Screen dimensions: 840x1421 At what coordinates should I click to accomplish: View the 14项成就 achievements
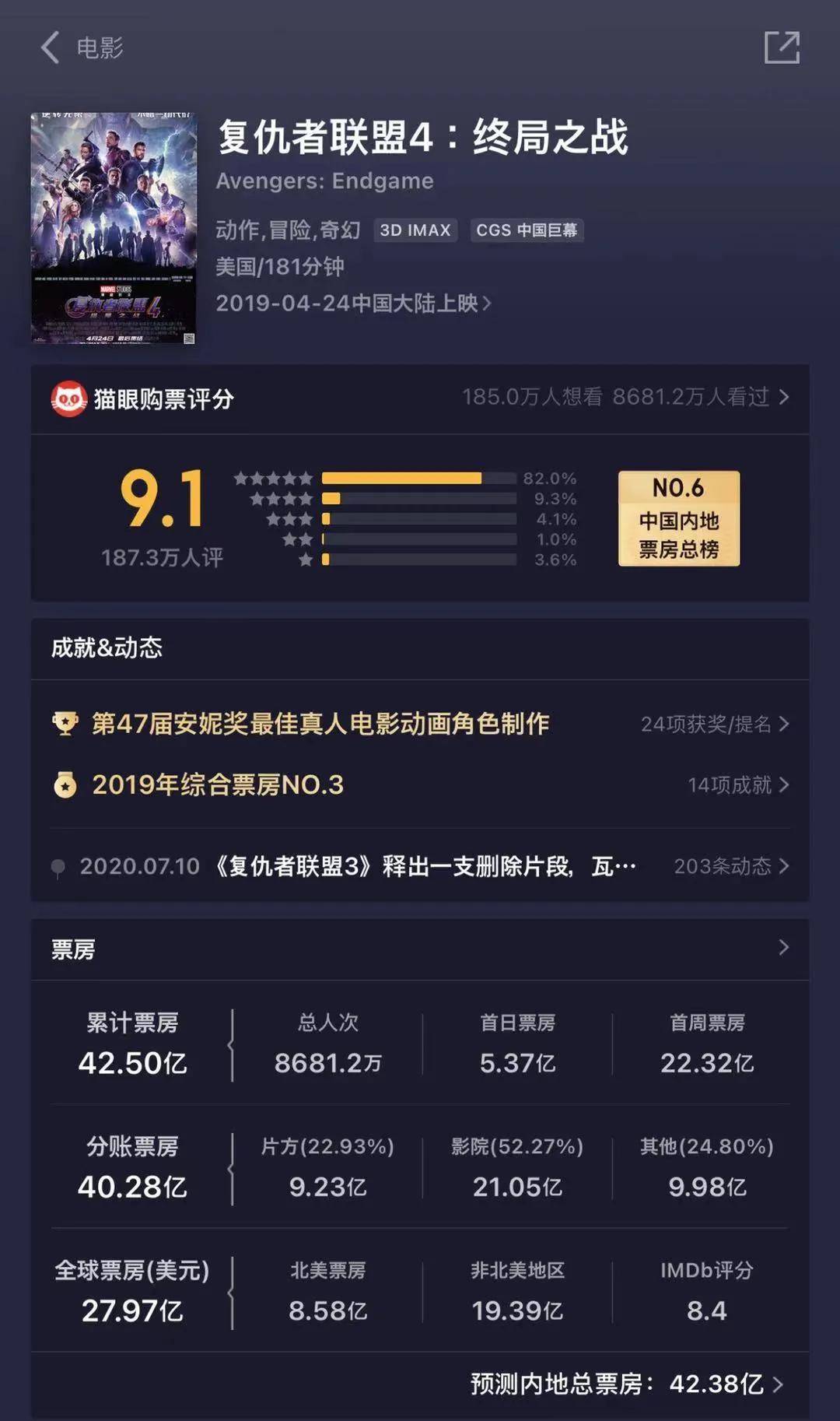tap(737, 785)
